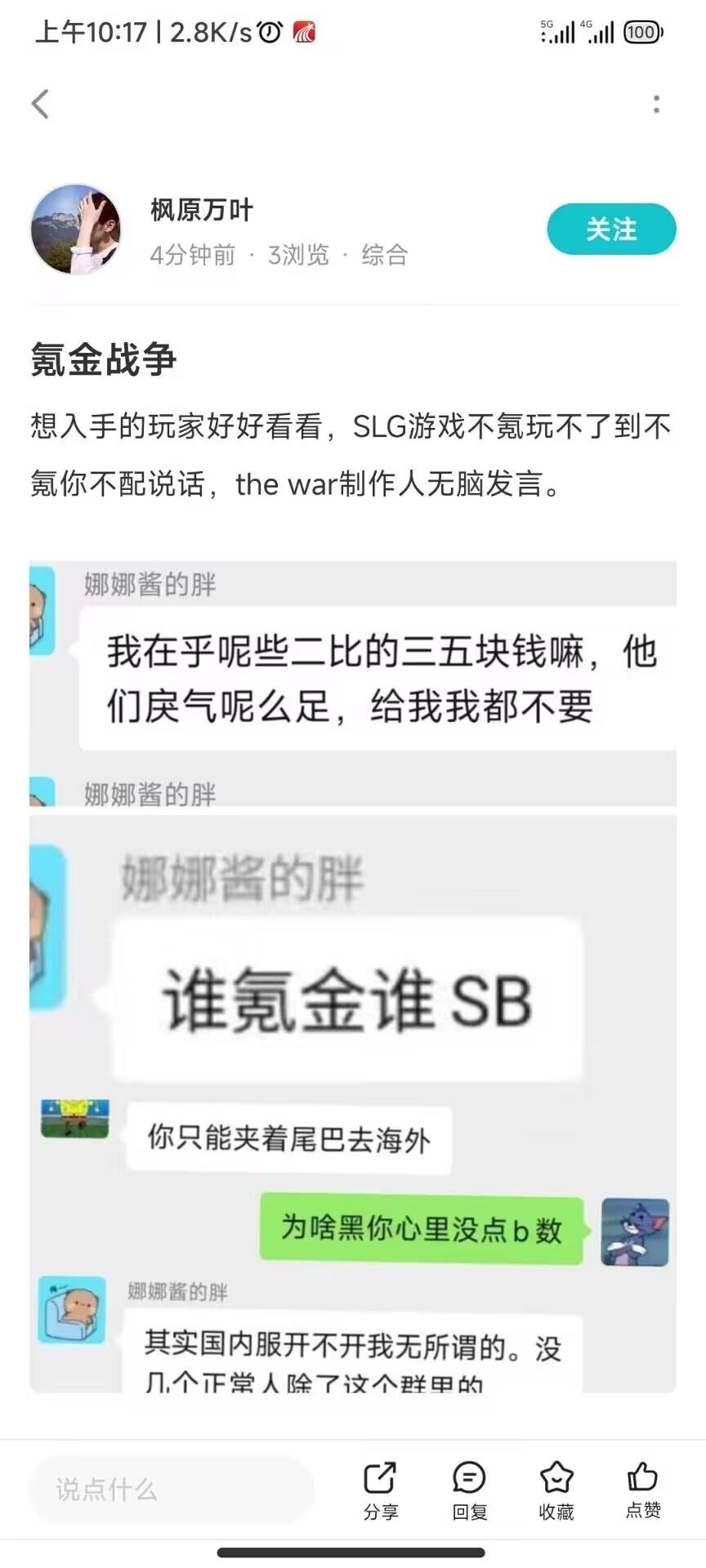Open replies with 回复

tap(469, 1490)
